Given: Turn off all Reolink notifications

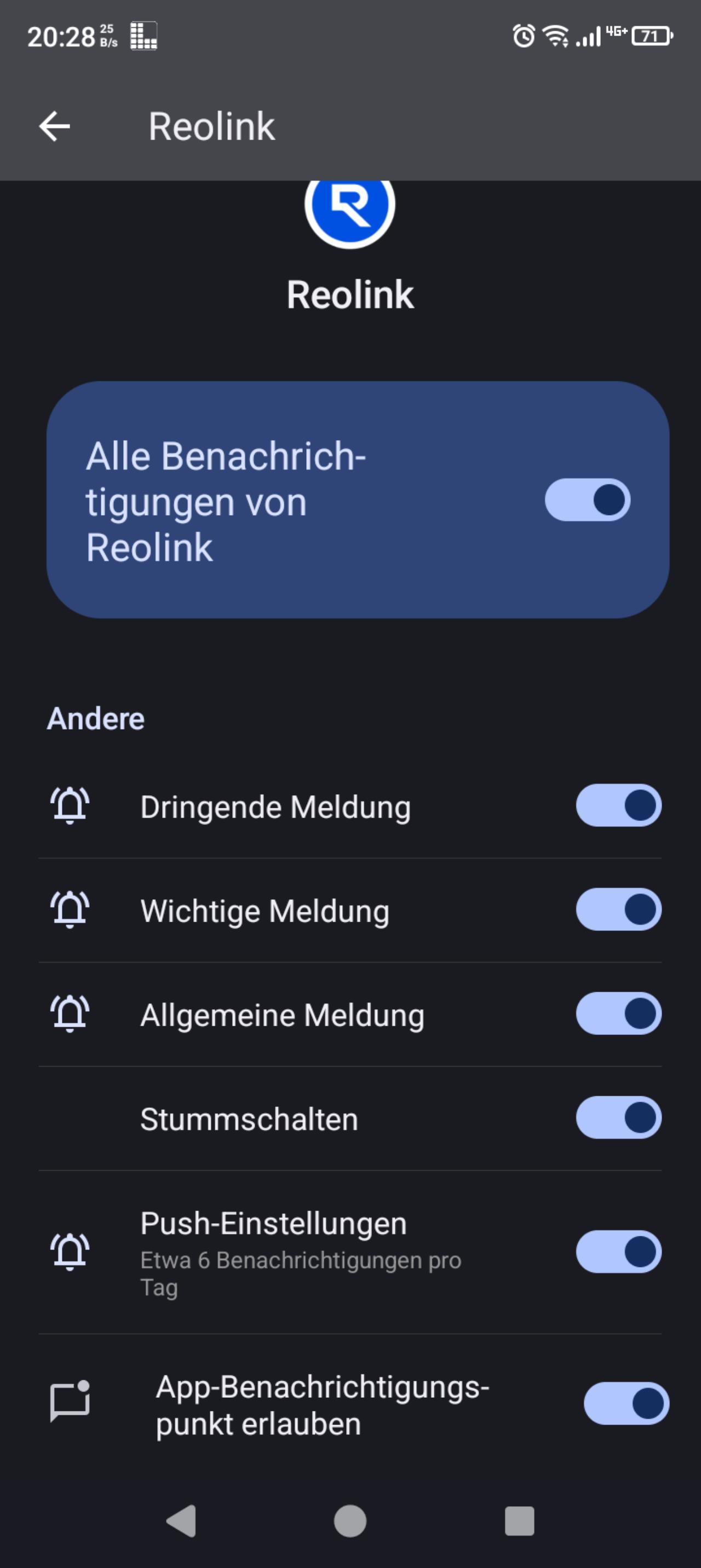Looking at the screenshot, I should pyautogui.click(x=587, y=500).
